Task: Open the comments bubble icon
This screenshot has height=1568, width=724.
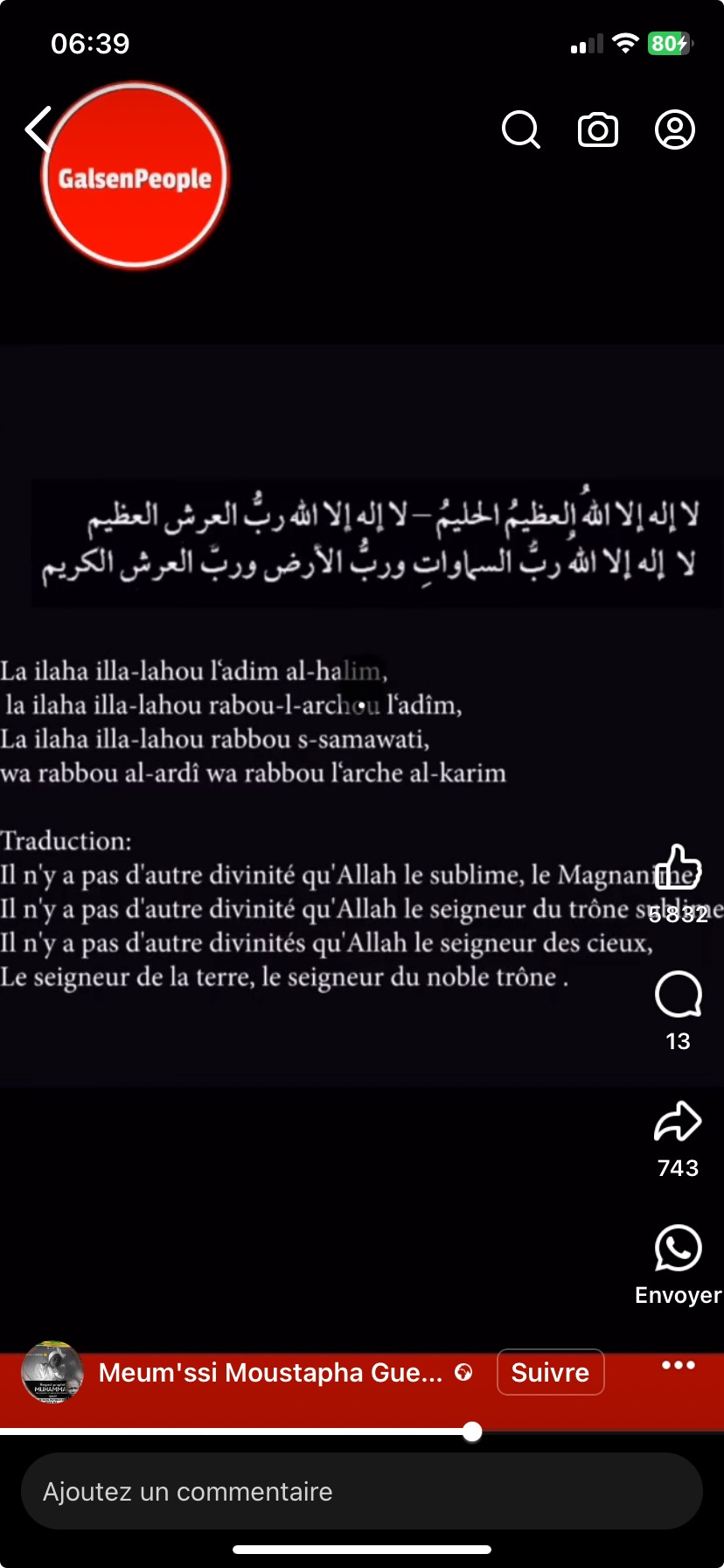Action: pyautogui.click(x=679, y=995)
